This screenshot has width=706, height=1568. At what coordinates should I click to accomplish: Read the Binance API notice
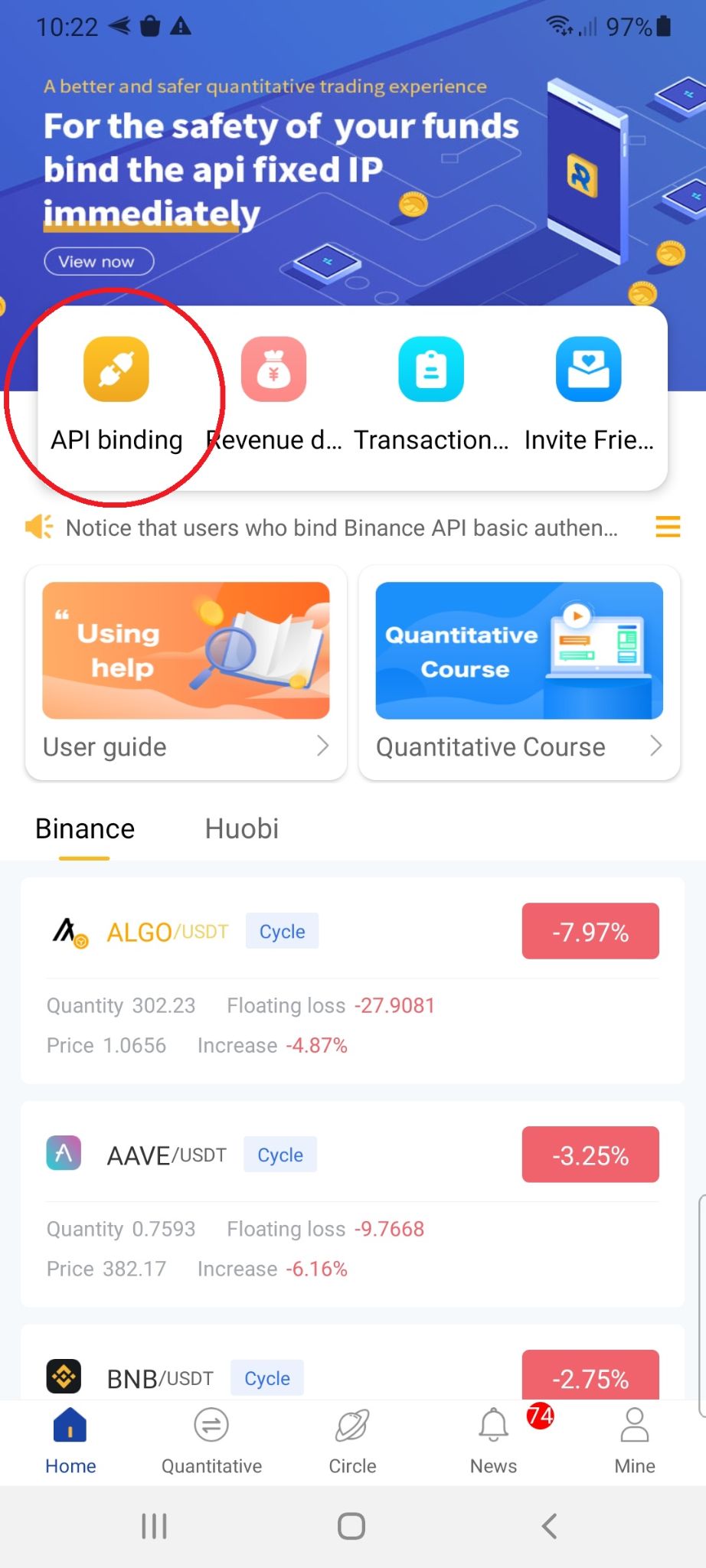(341, 528)
